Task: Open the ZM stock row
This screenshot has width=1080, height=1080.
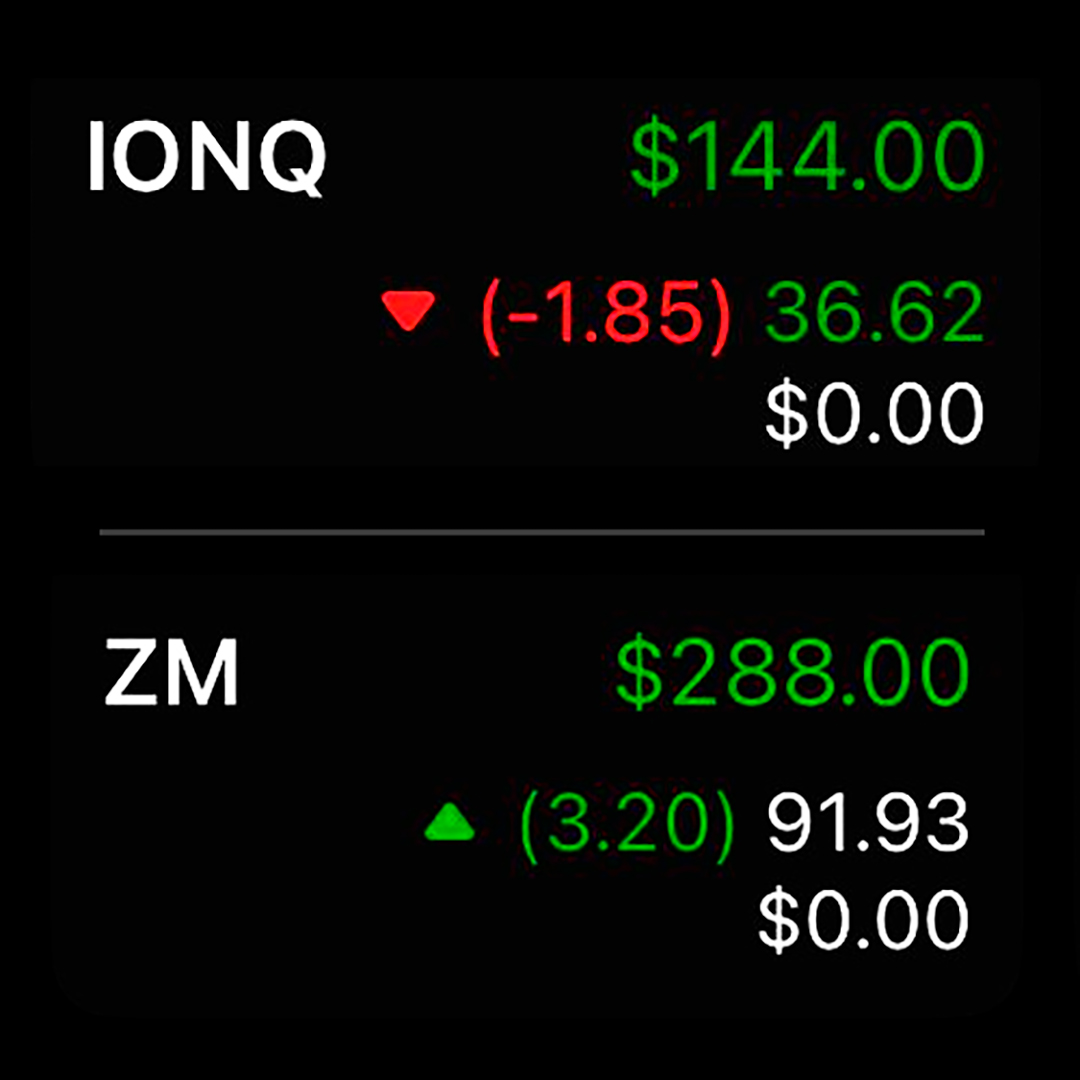Action: (x=540, y=790)
